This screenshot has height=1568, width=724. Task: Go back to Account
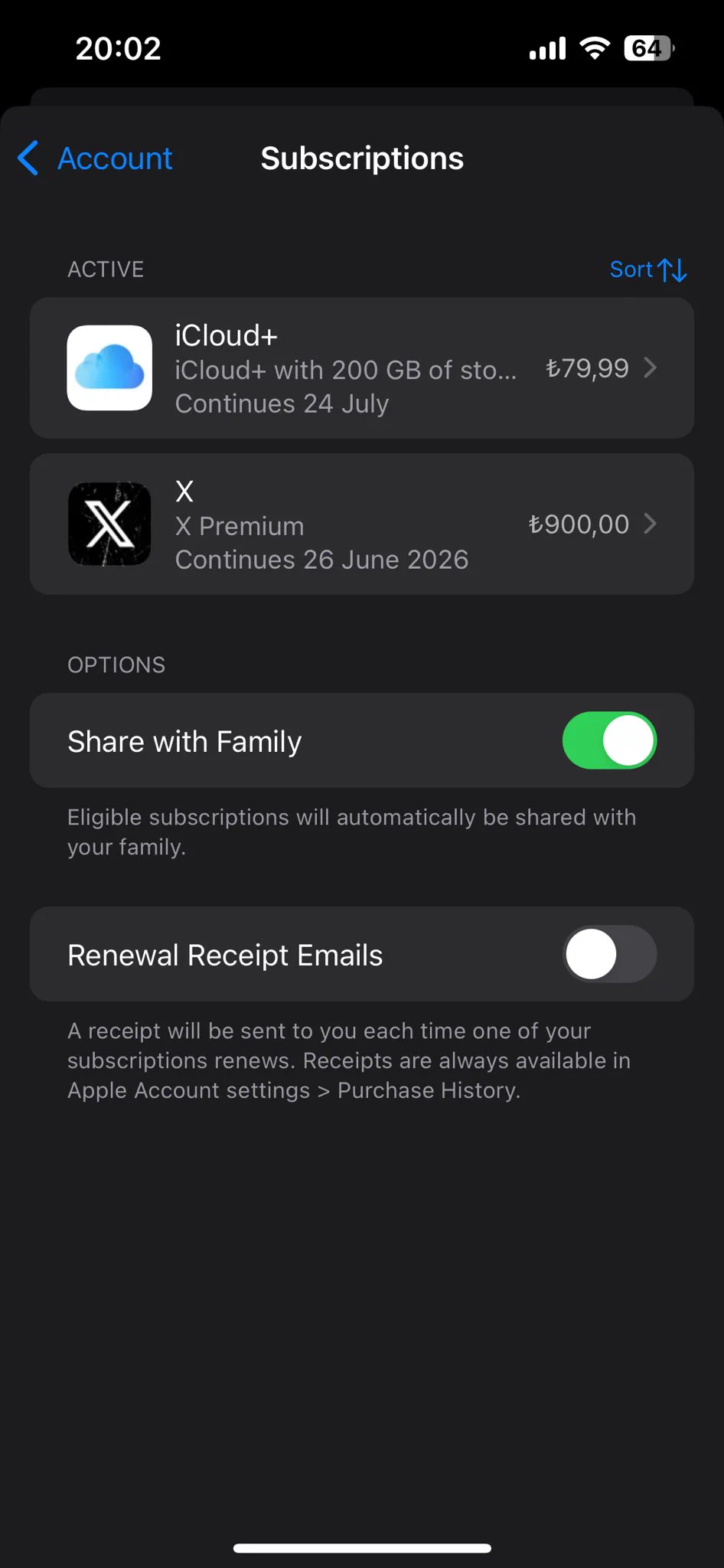[96, 158]
